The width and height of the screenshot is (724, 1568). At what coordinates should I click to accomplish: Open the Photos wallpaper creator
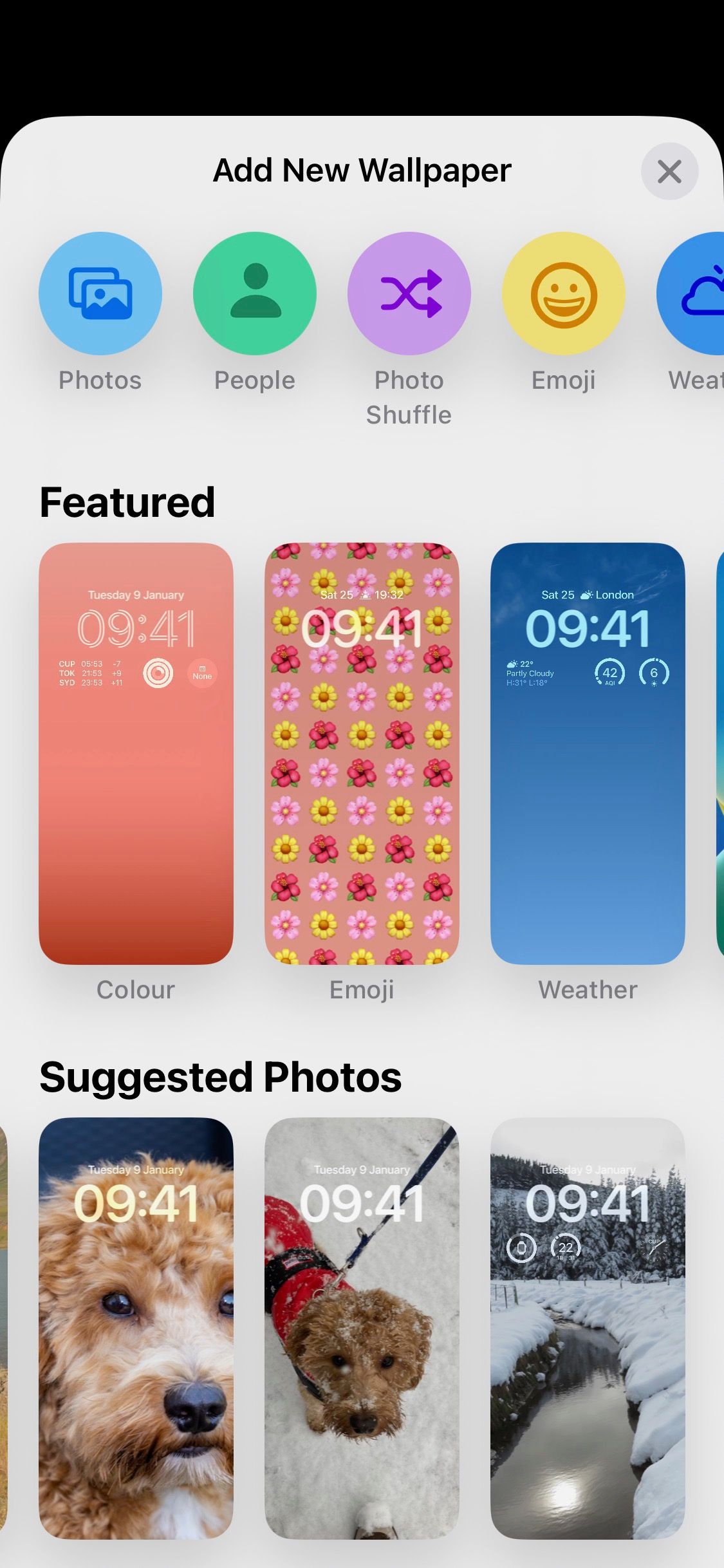click(100, 293)
